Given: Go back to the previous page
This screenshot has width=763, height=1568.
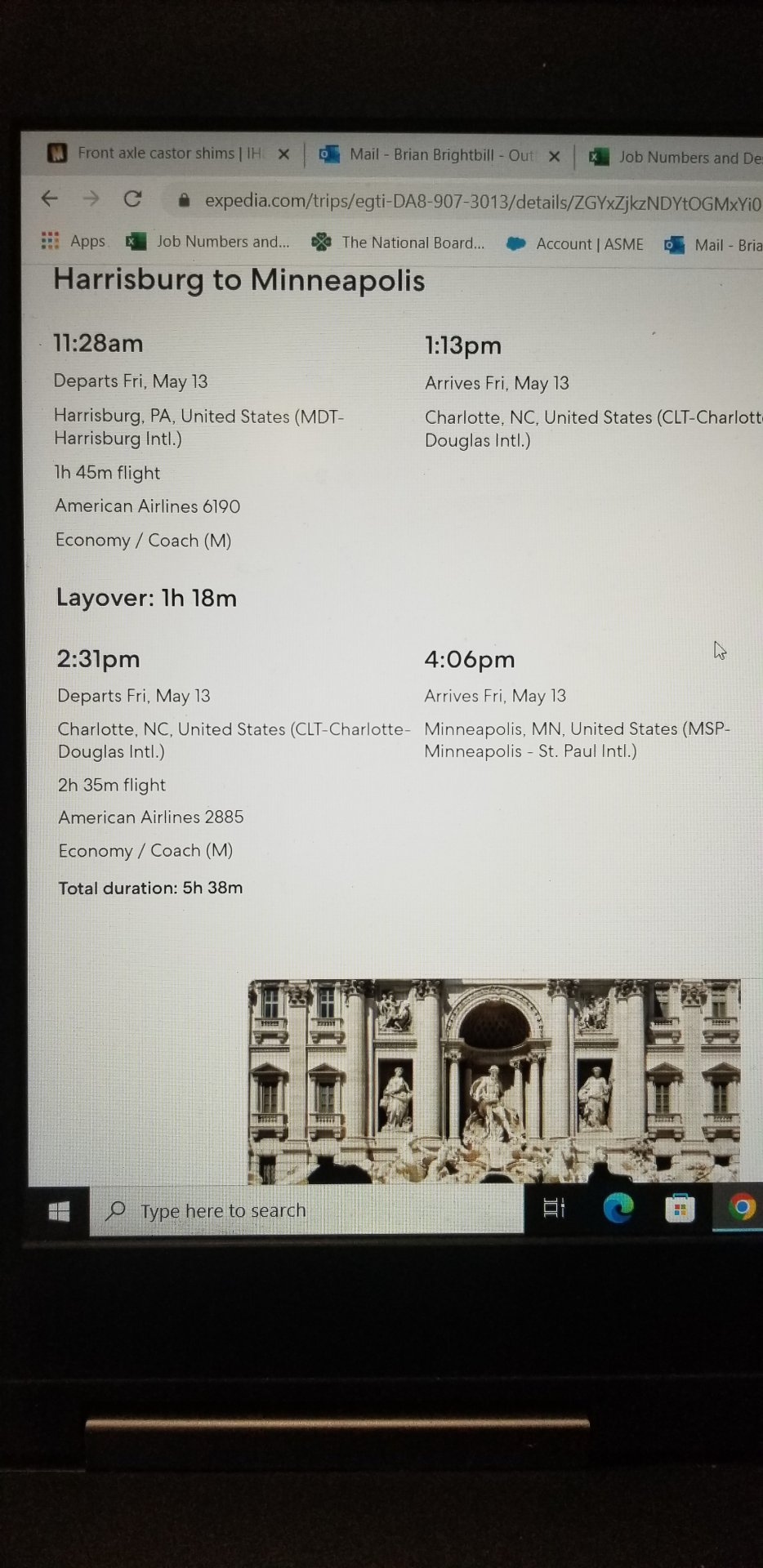Looking at the screenshot, I should pos(50,198).
